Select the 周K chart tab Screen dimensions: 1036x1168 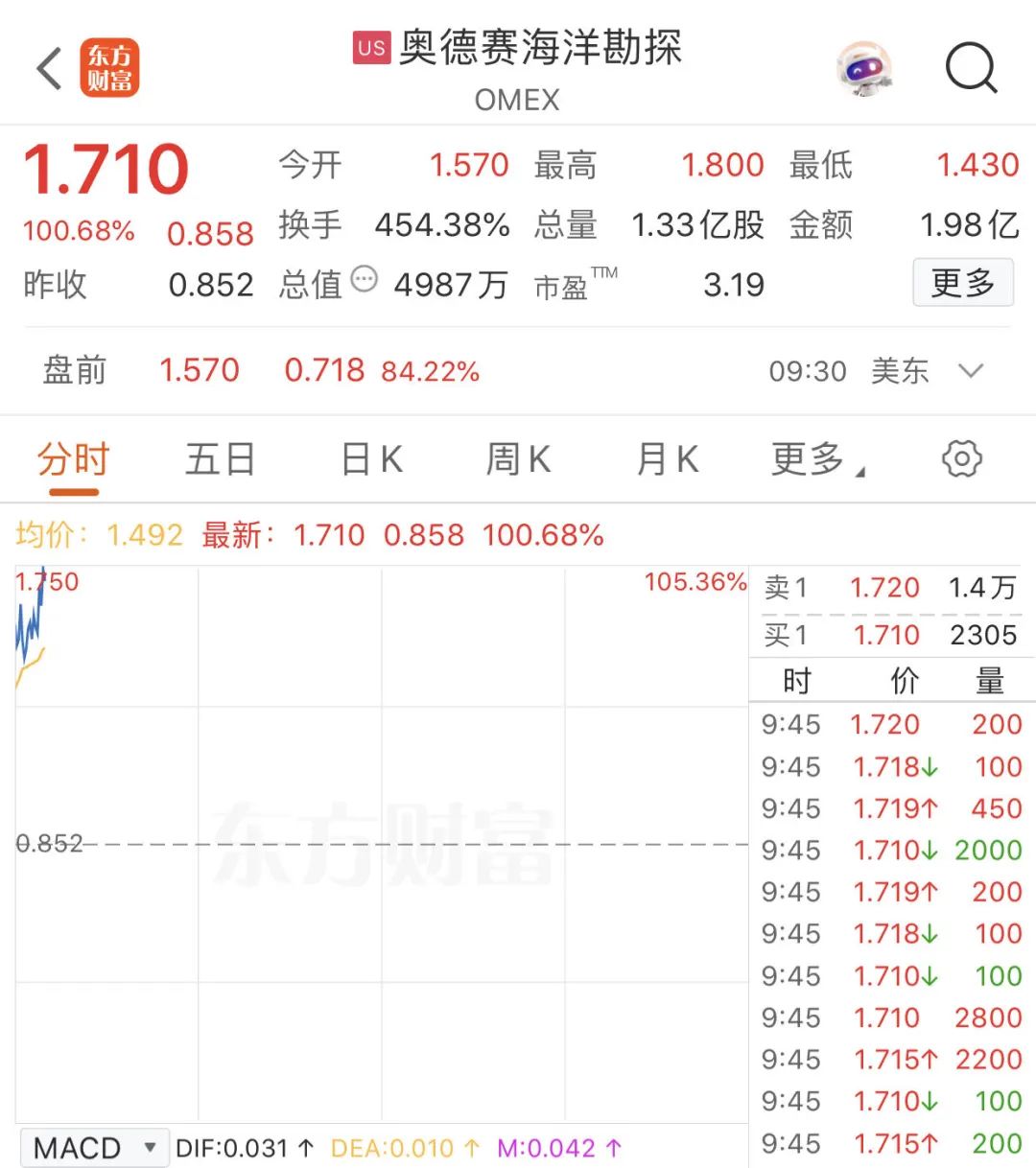pos(519,460)
